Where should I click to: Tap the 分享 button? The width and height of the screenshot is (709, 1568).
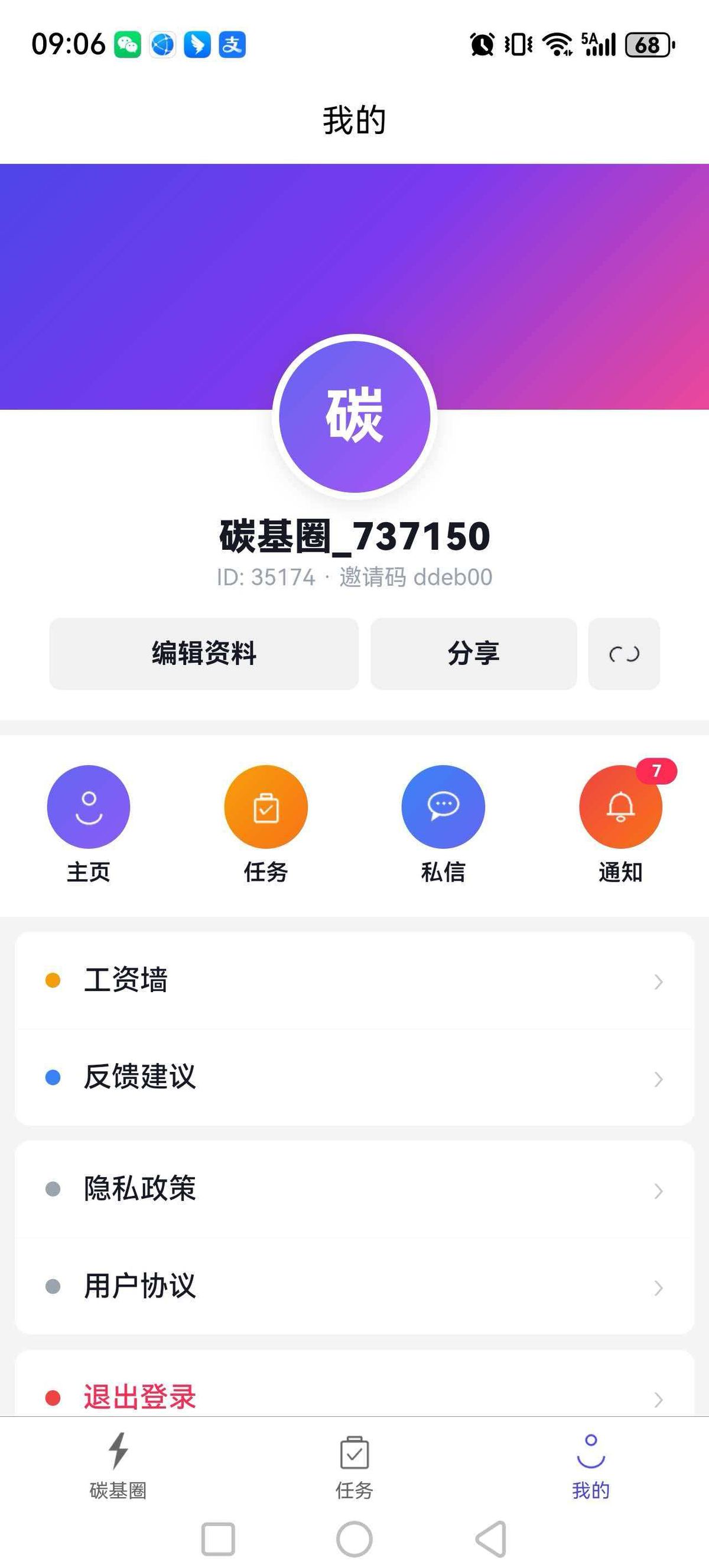(x=473, y=654)
